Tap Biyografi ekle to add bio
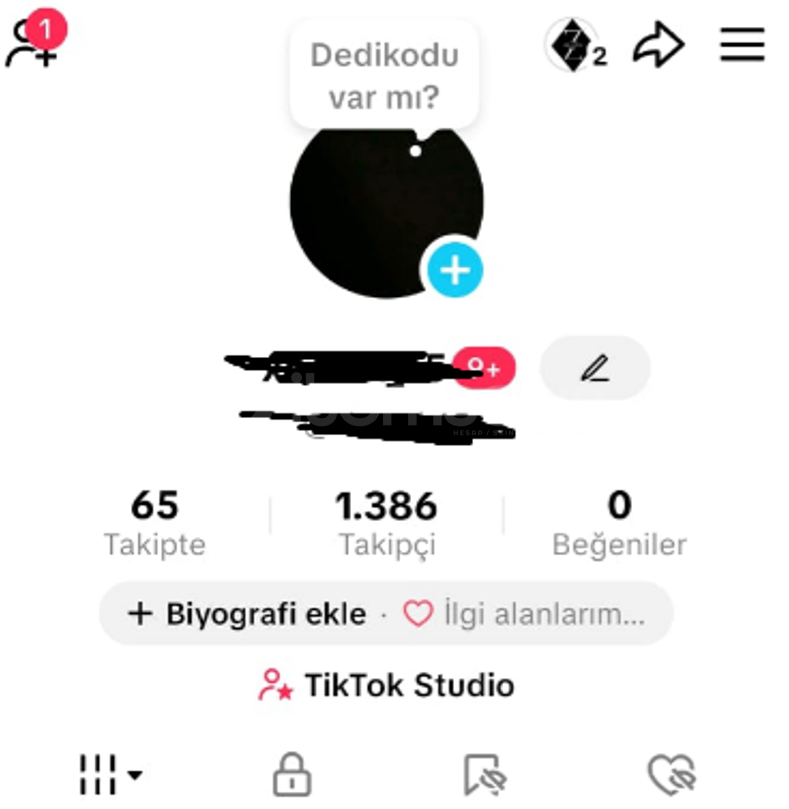789x809 pixels. (x=248, y=613)
